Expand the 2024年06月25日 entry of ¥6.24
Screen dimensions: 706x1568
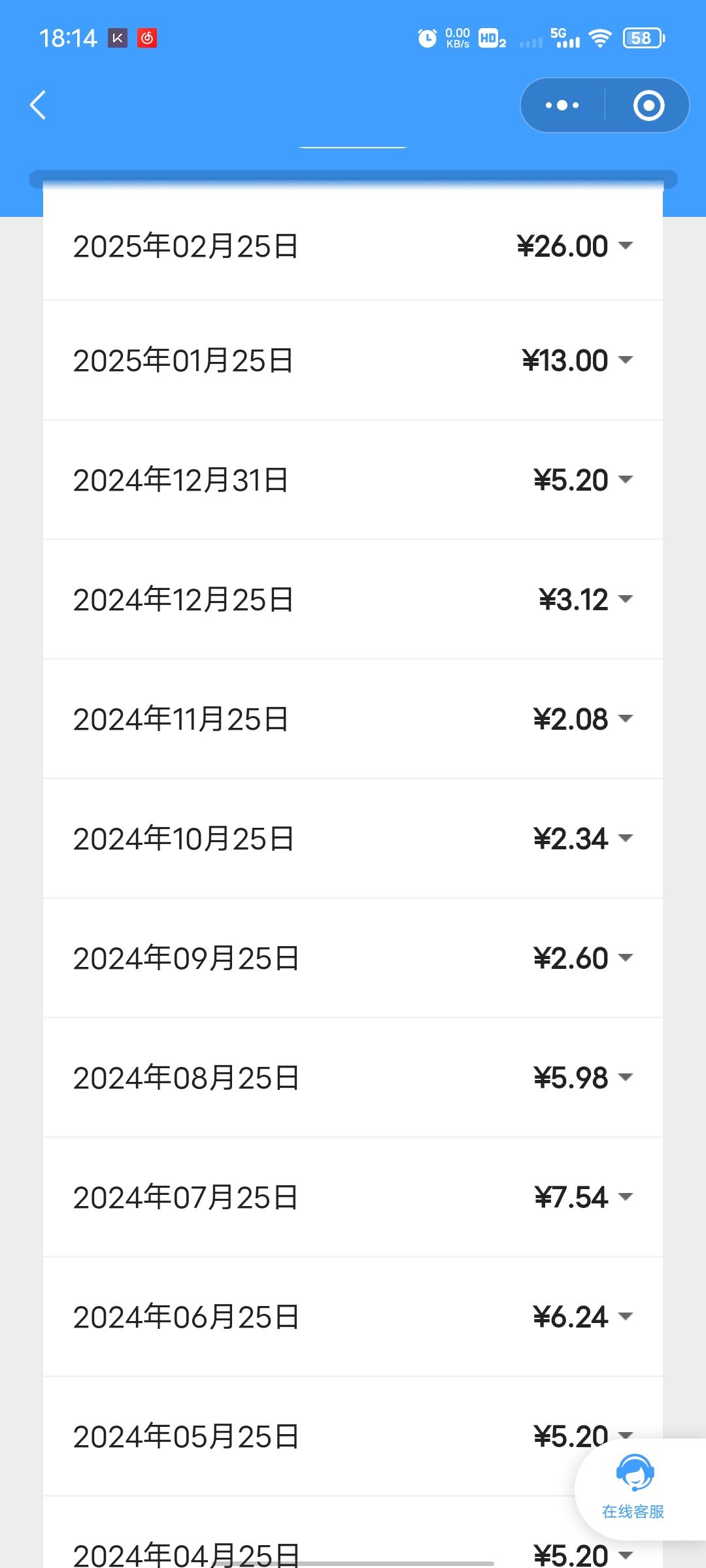click(x=353, y=1317)
